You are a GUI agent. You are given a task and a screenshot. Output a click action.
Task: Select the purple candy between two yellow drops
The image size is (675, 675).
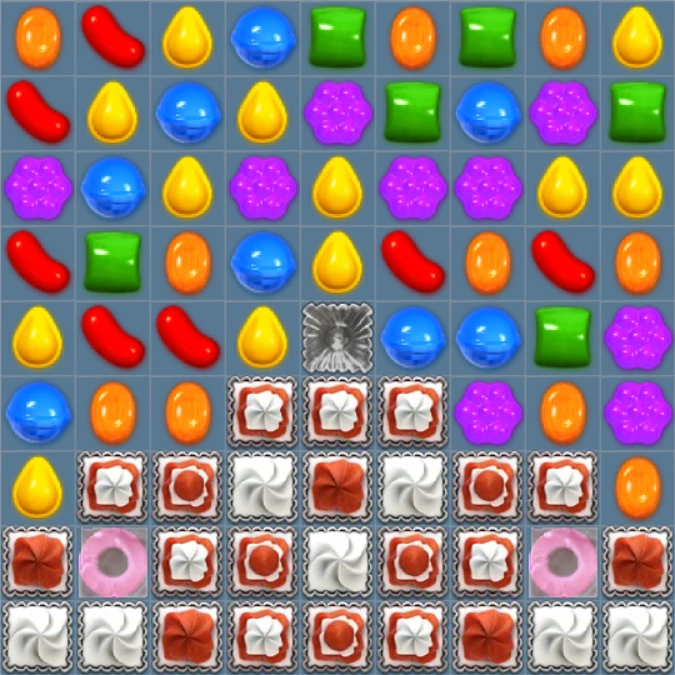pos(262,187)
